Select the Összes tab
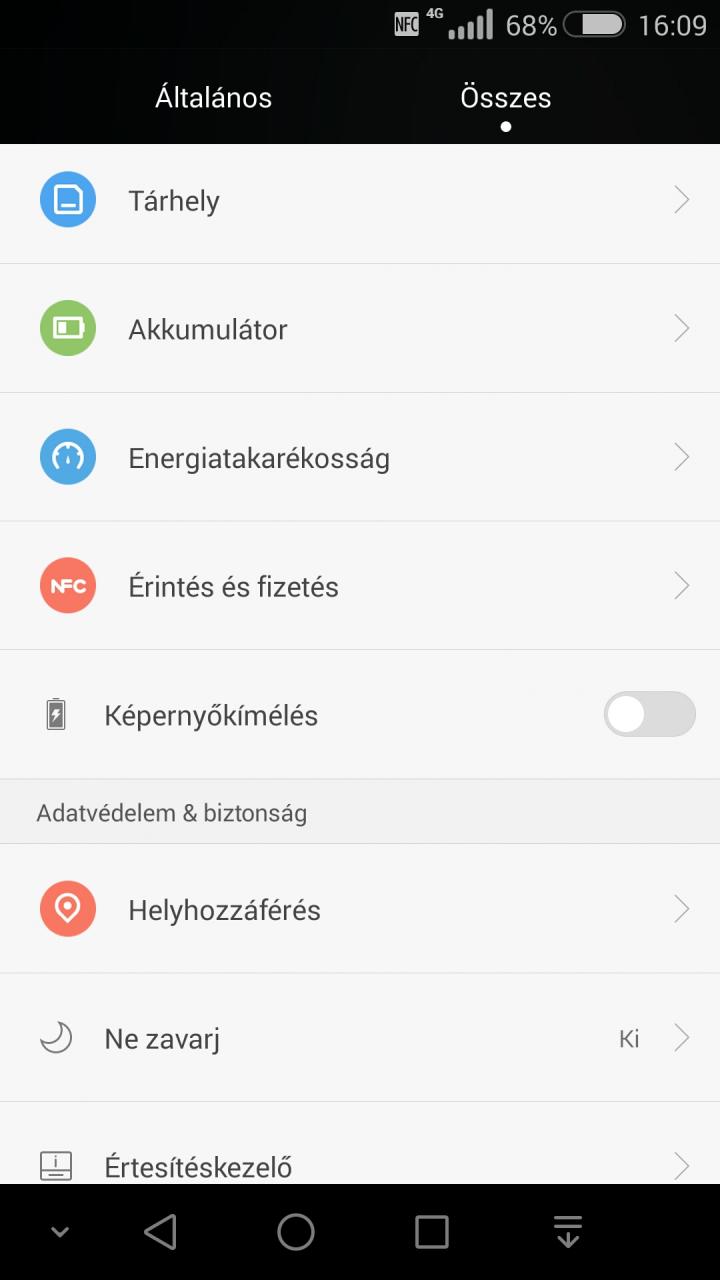The height and width of the screenshot is (1280, 720). point(505,98)
